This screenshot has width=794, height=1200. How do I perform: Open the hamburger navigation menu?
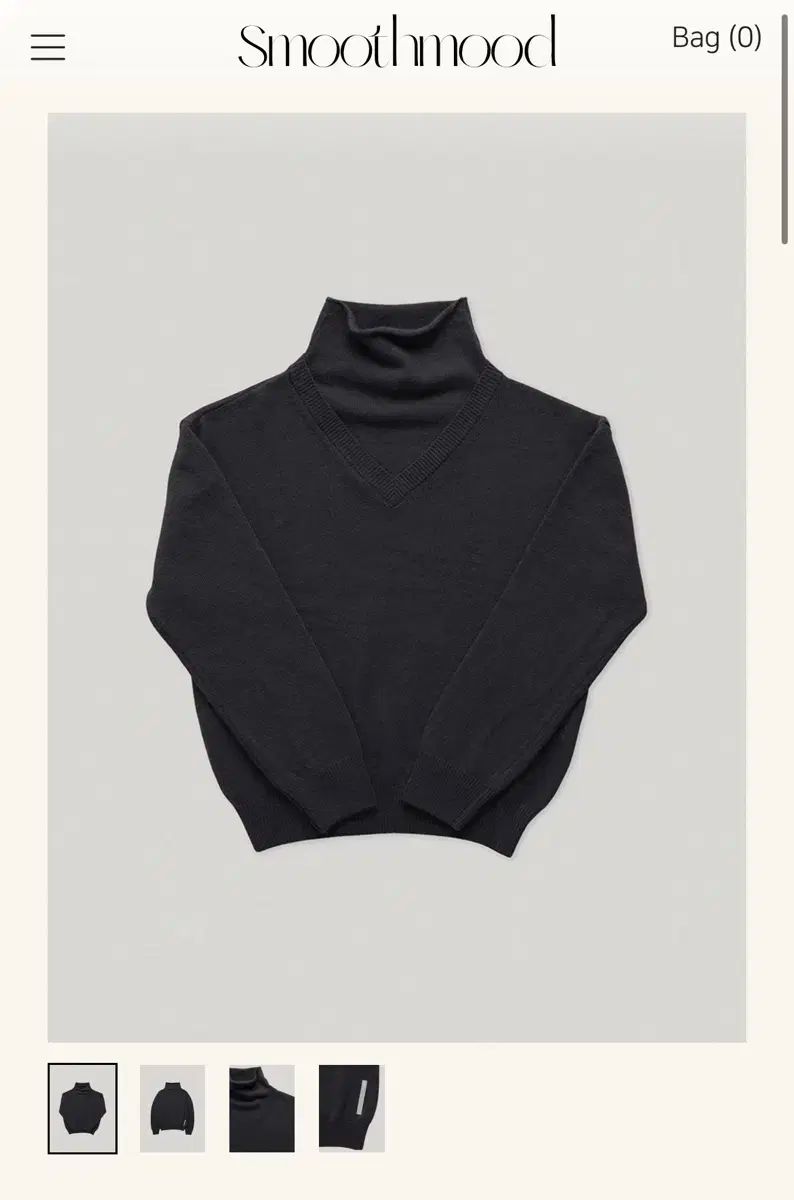48,47
